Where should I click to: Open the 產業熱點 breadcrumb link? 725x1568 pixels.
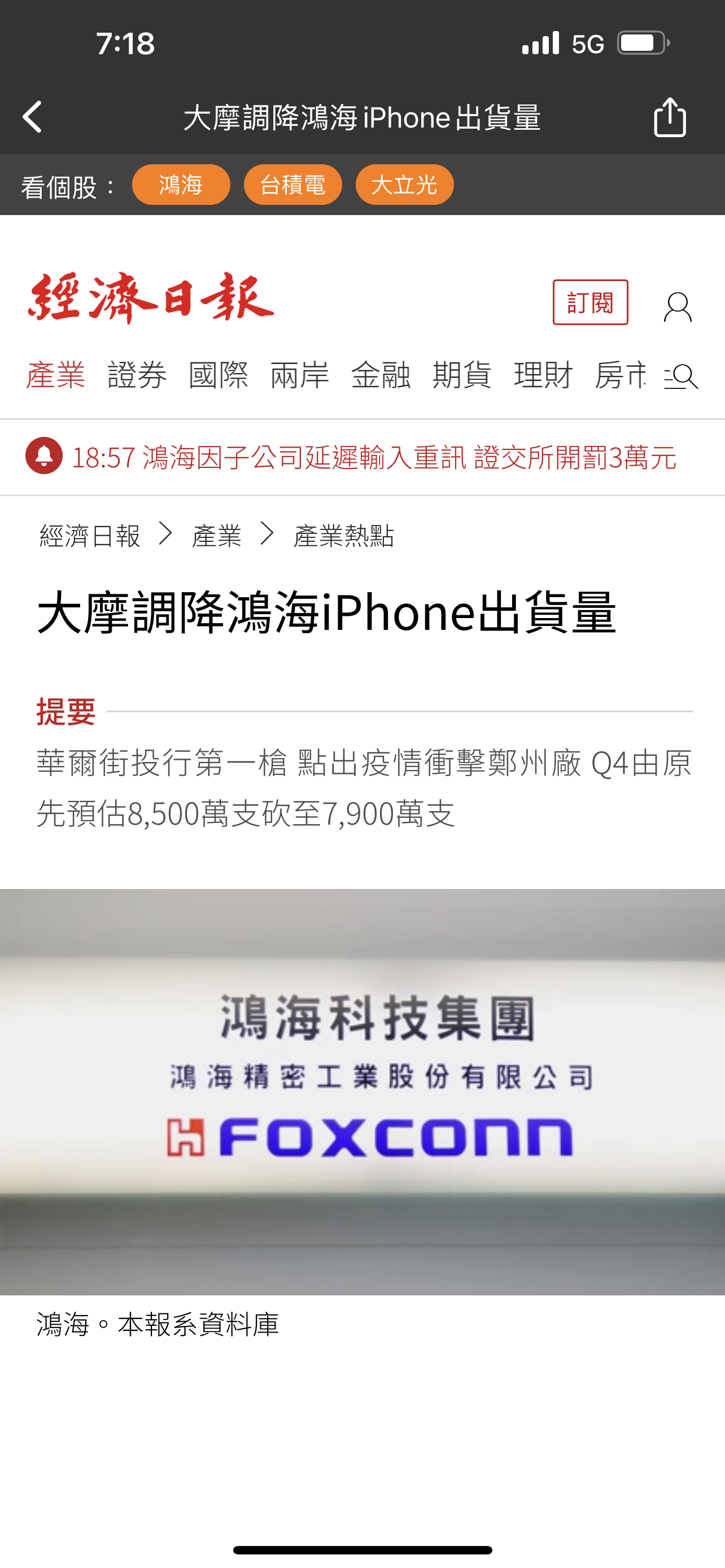344,536
